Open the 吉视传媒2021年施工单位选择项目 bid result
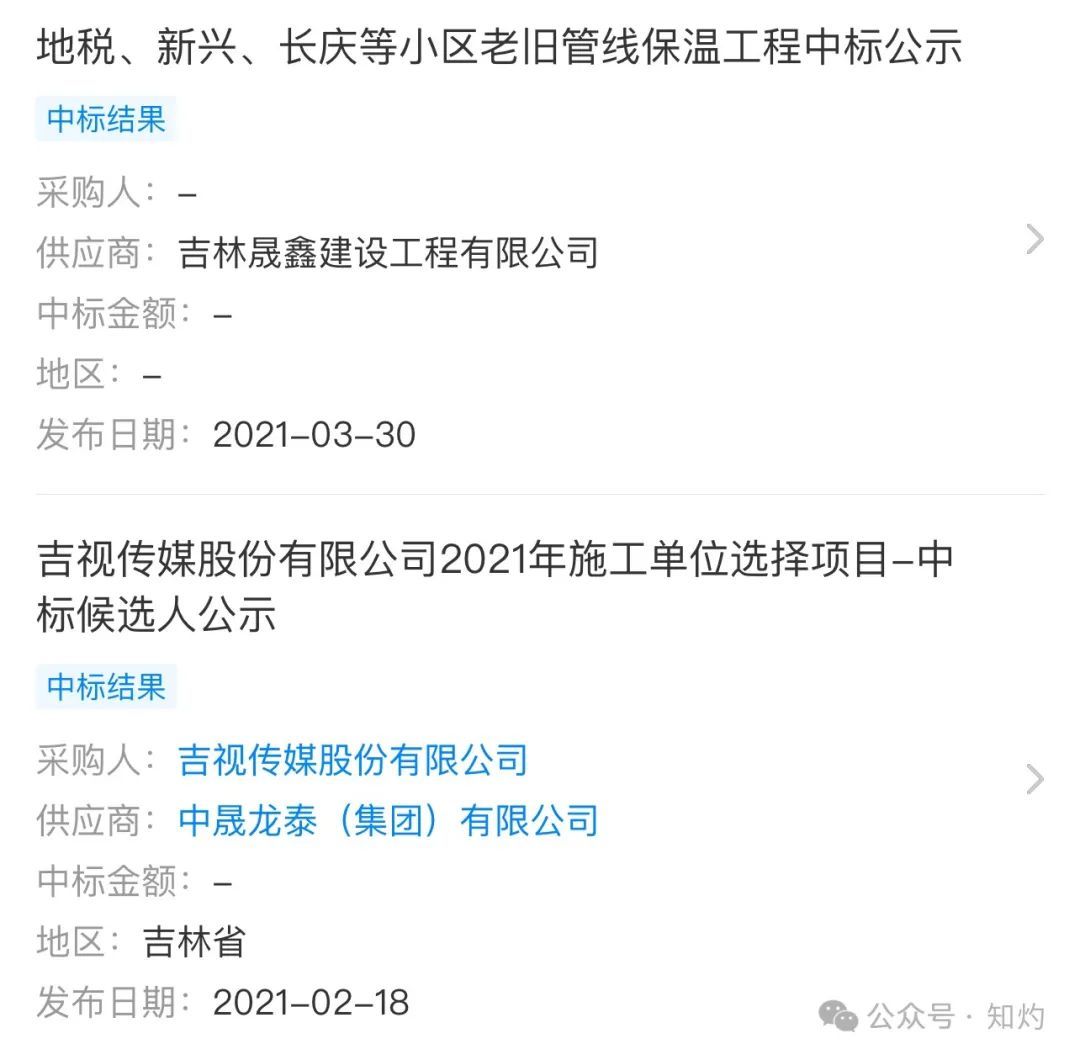 (495, 587)
